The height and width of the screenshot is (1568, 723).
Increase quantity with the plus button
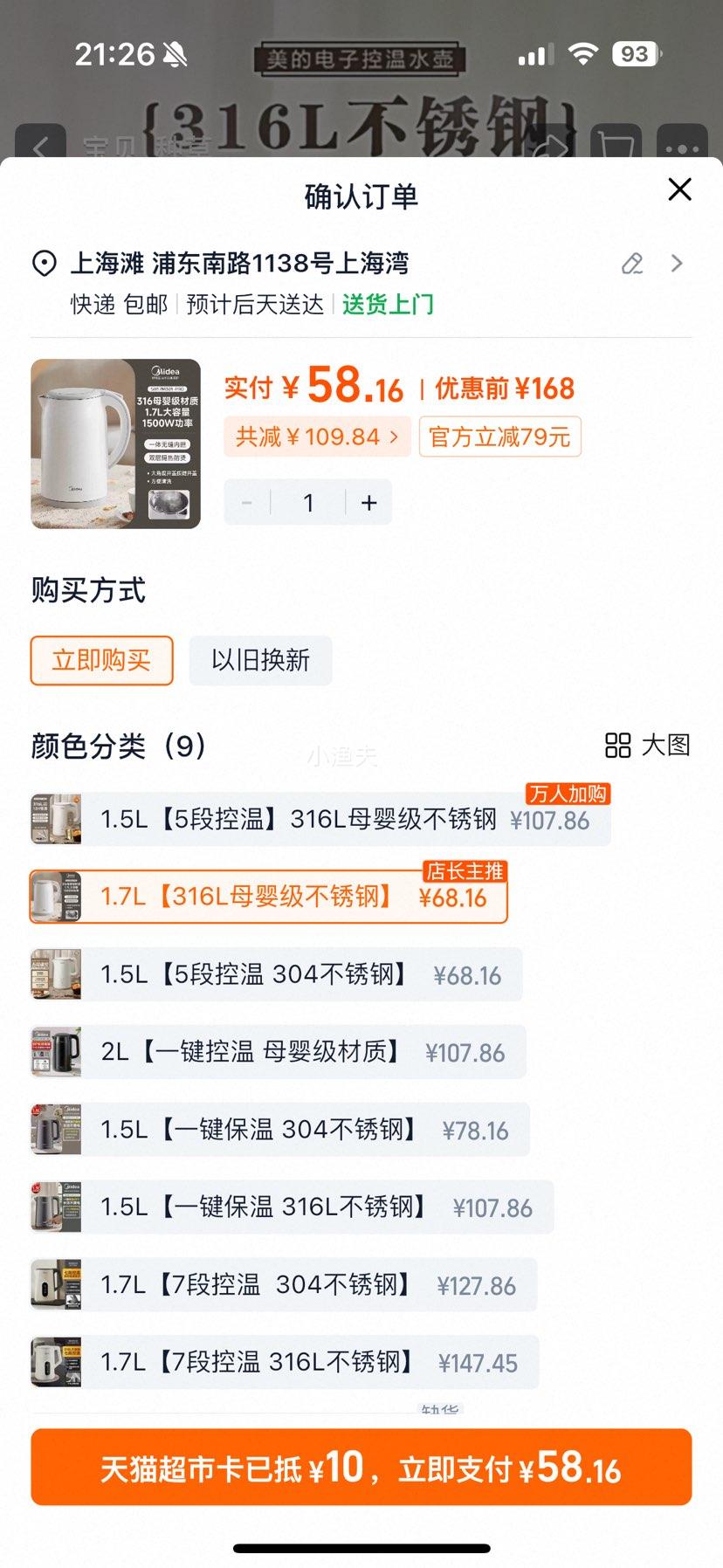point(368,502)
